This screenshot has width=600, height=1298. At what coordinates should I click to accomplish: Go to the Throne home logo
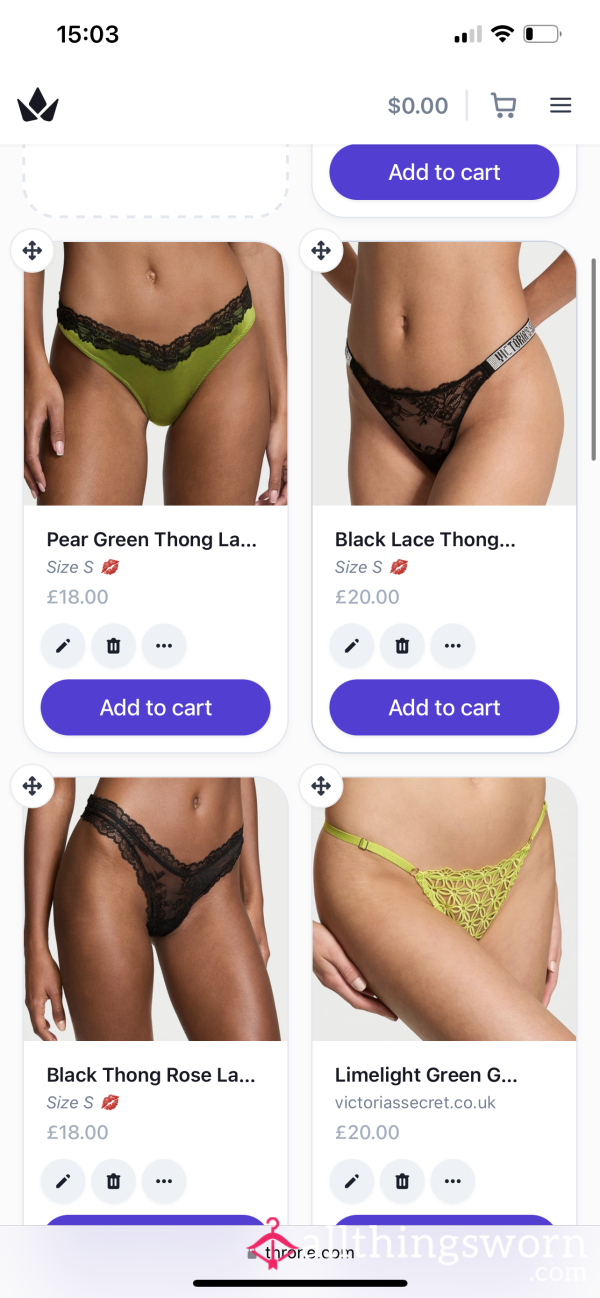(38, 105)
